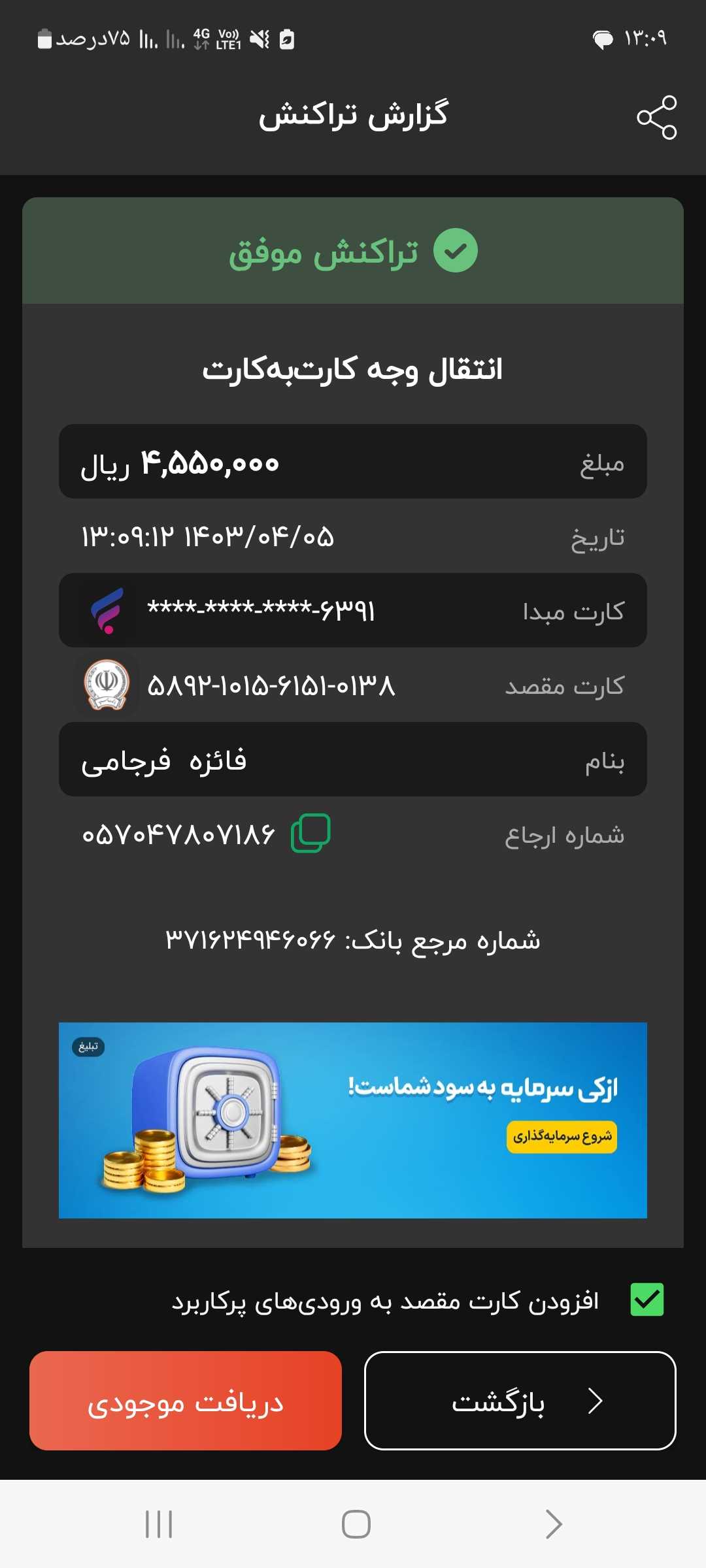Go to the system home screen
This screenshot has height=1568, width=706.
(356, 1524)
